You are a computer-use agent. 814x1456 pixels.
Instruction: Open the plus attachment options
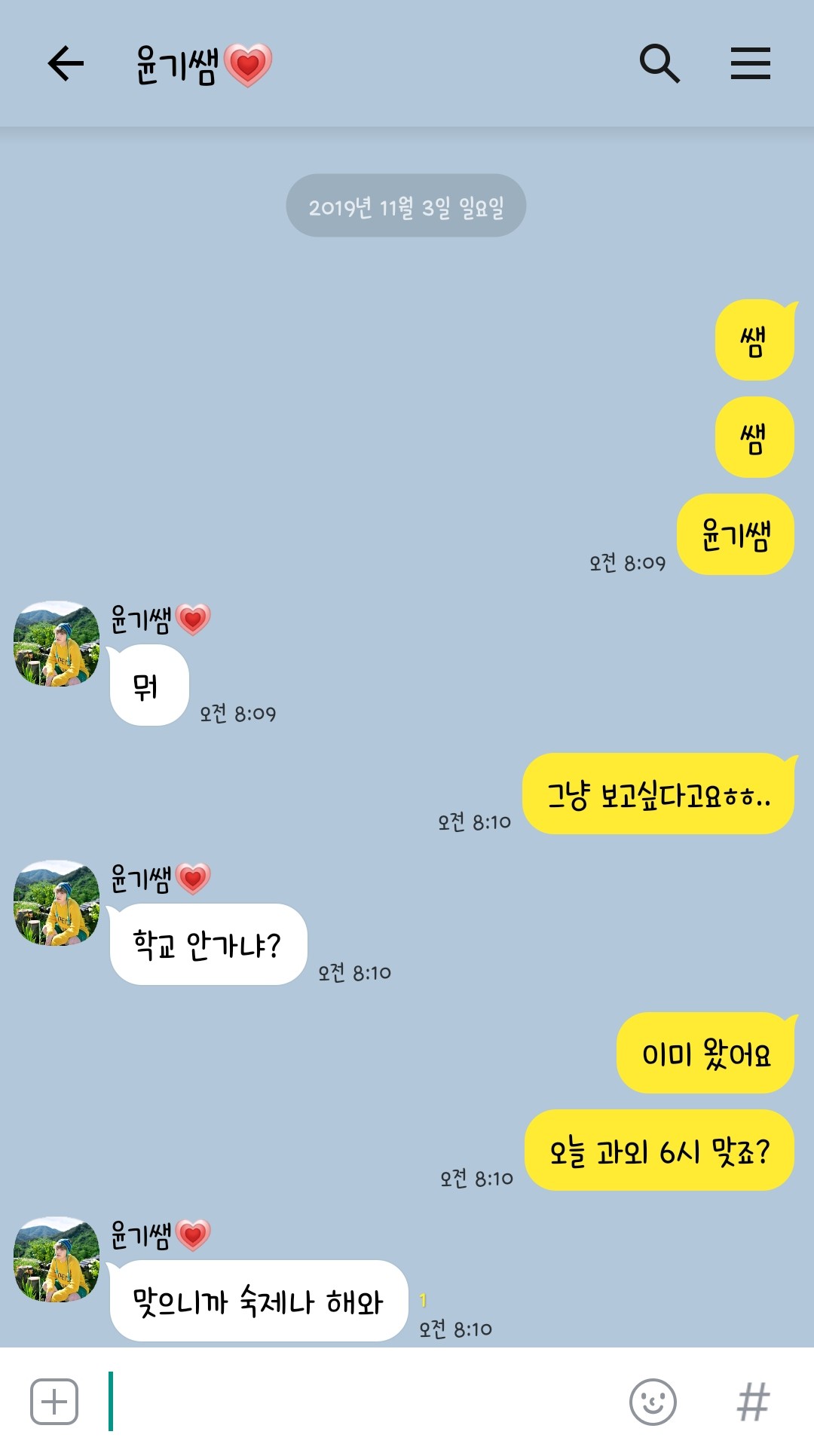[54, 1402]
